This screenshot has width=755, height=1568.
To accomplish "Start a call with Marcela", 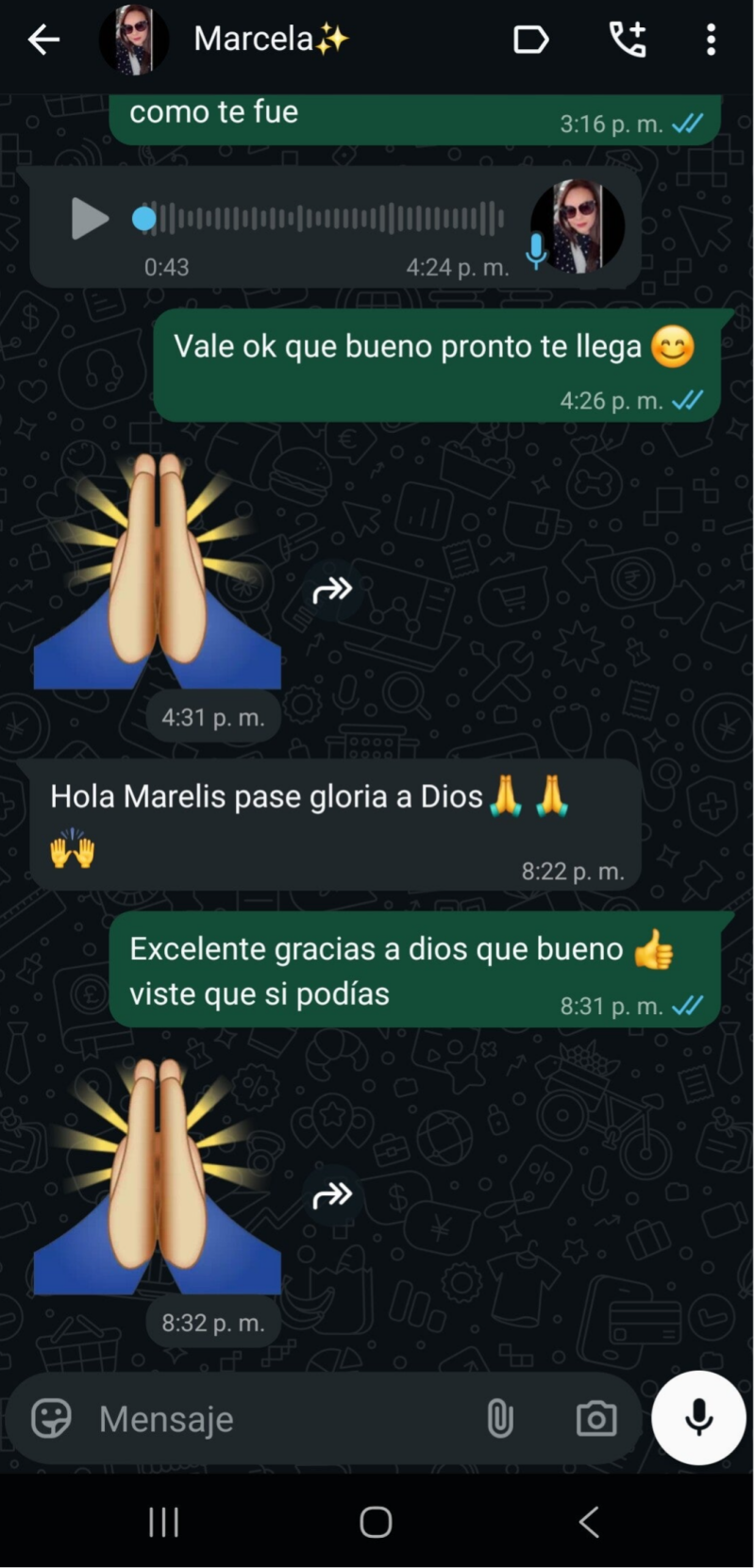I will (628, 40).
